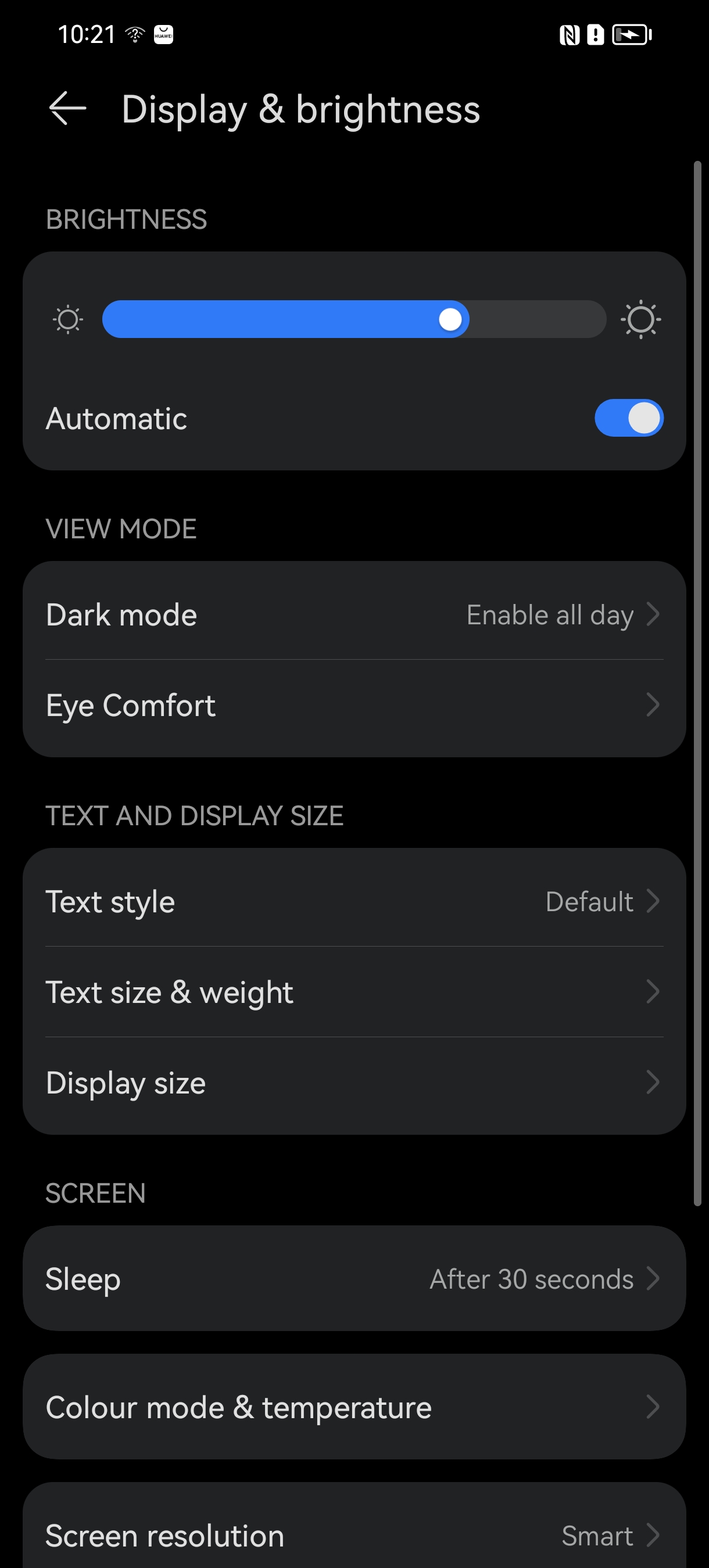The width and height of the screenshot is (709, 1568).
Task: Adjust the Sleep timeout
Action: tap(353, 1279)
